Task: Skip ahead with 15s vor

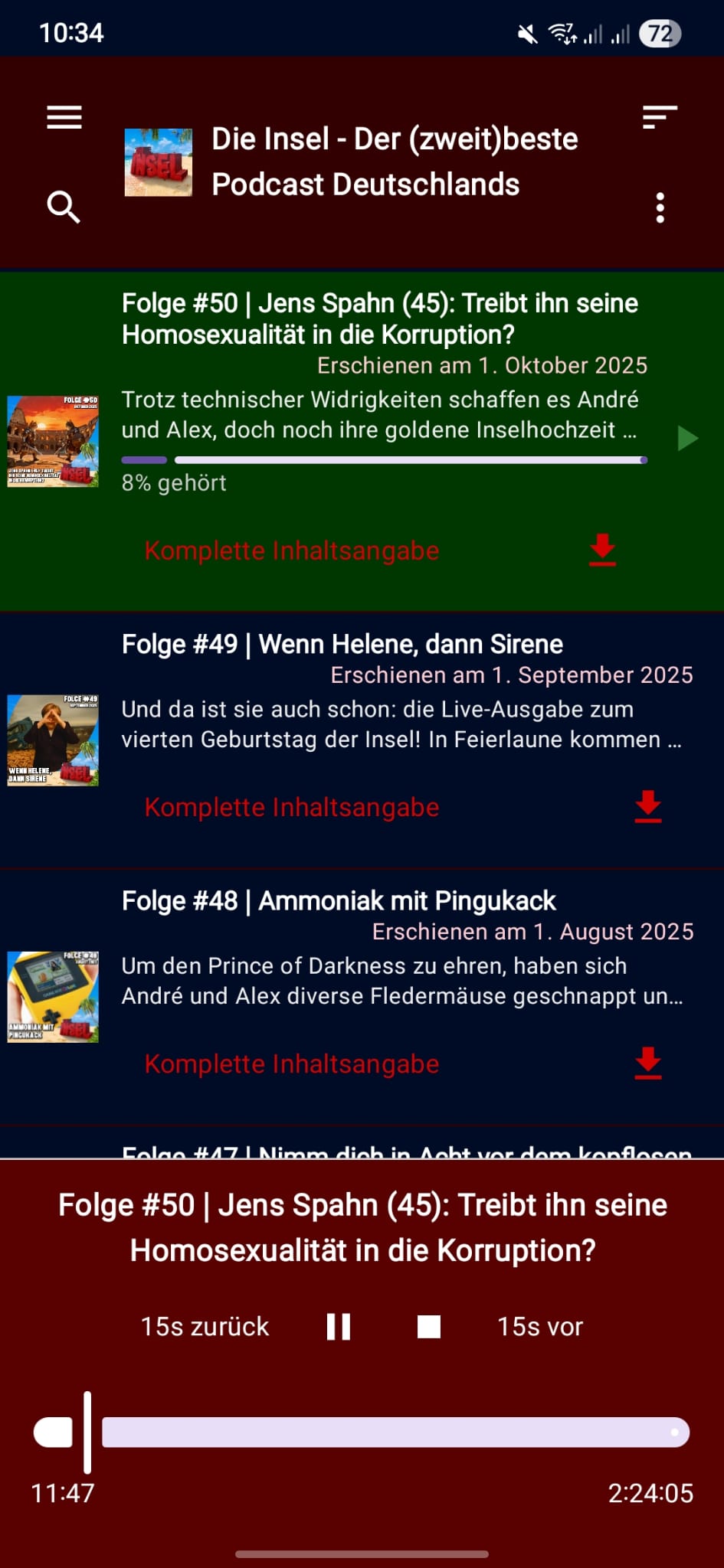Action: (x=540, y=1326)
